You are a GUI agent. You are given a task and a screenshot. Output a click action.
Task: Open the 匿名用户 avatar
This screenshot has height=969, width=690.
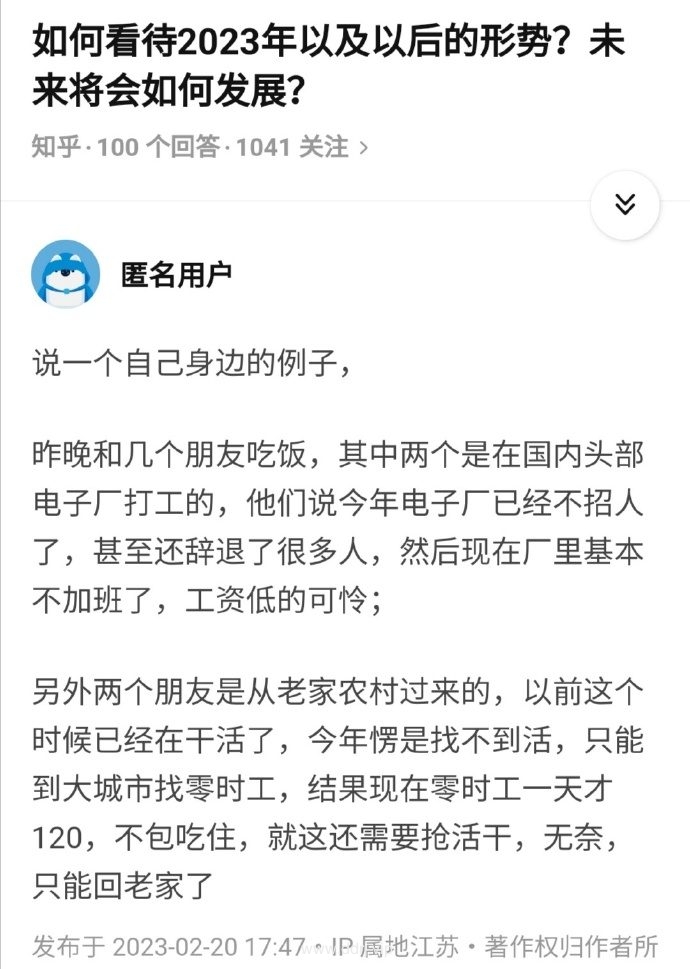(65, 274)
